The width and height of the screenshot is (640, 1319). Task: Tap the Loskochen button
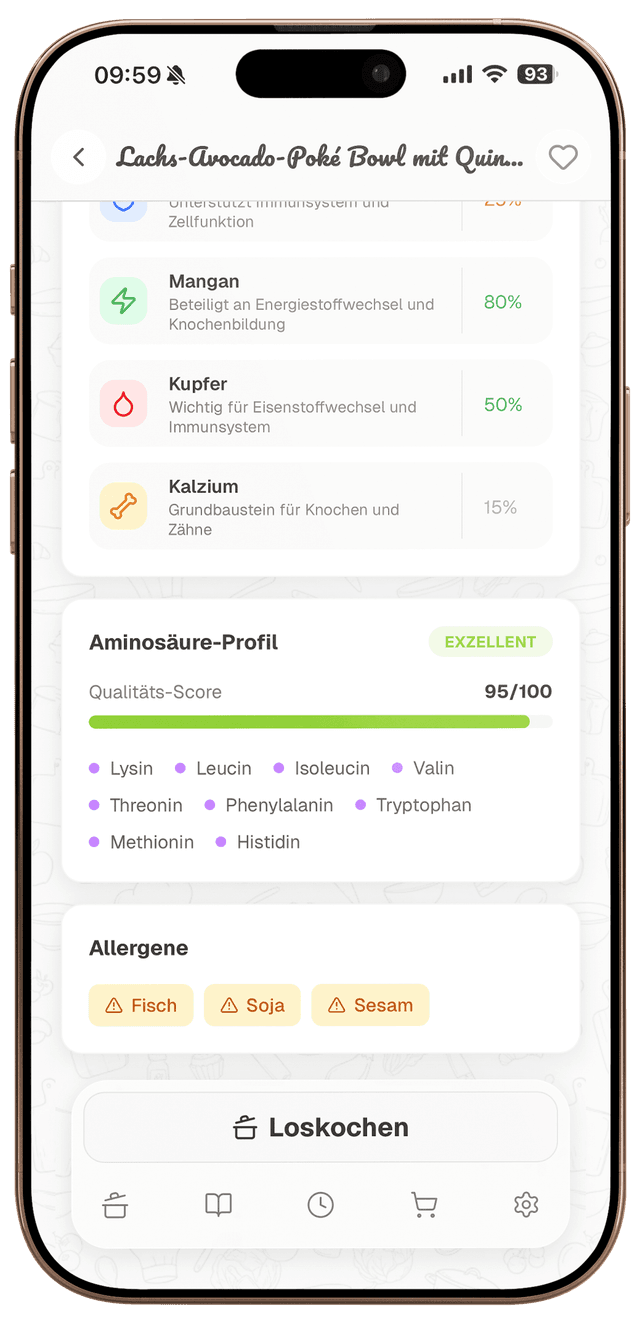click(x=320, y=1127)
